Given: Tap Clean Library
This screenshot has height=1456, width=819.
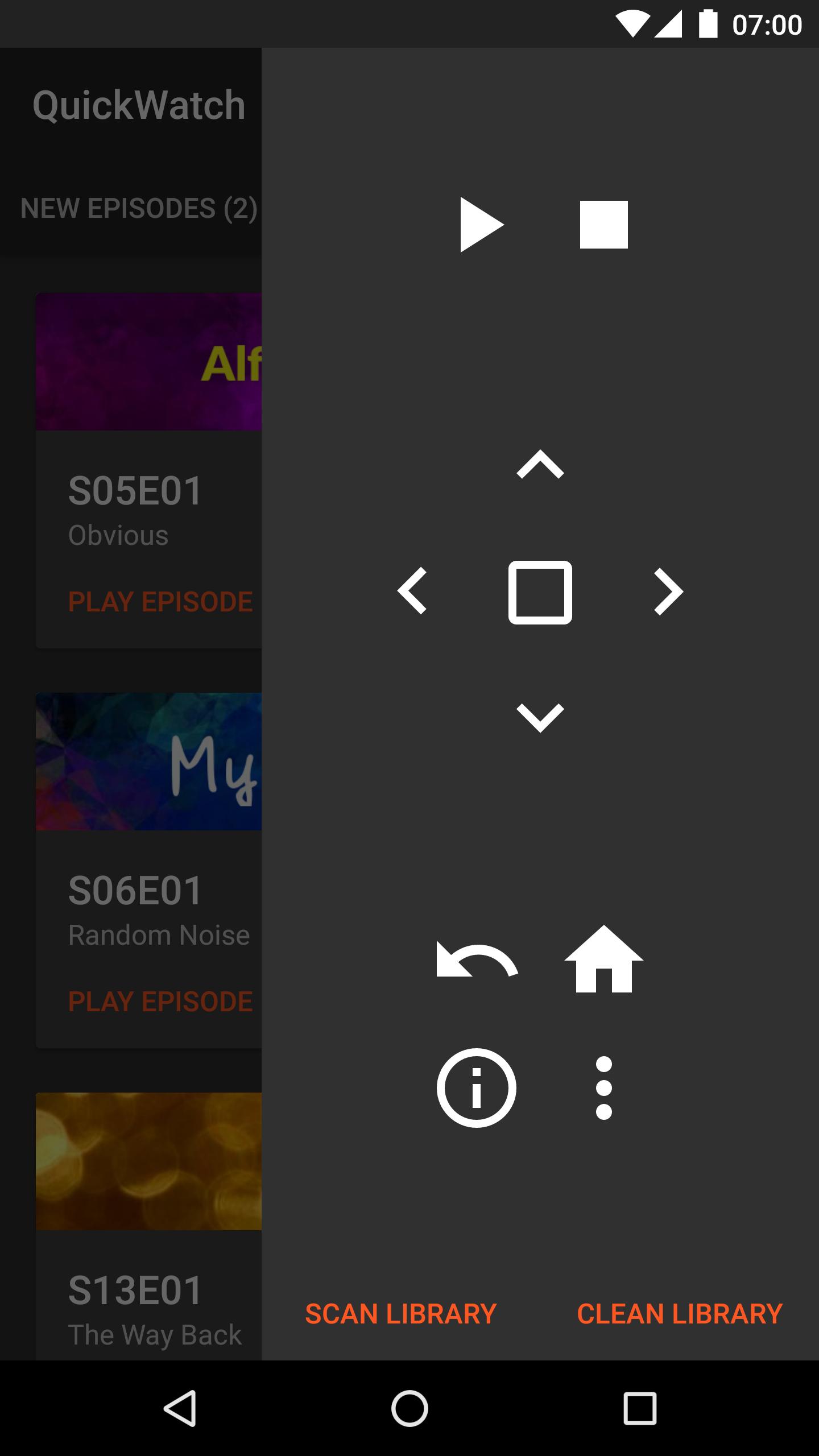Looking at the screenshot, I should pos(680,1314).
